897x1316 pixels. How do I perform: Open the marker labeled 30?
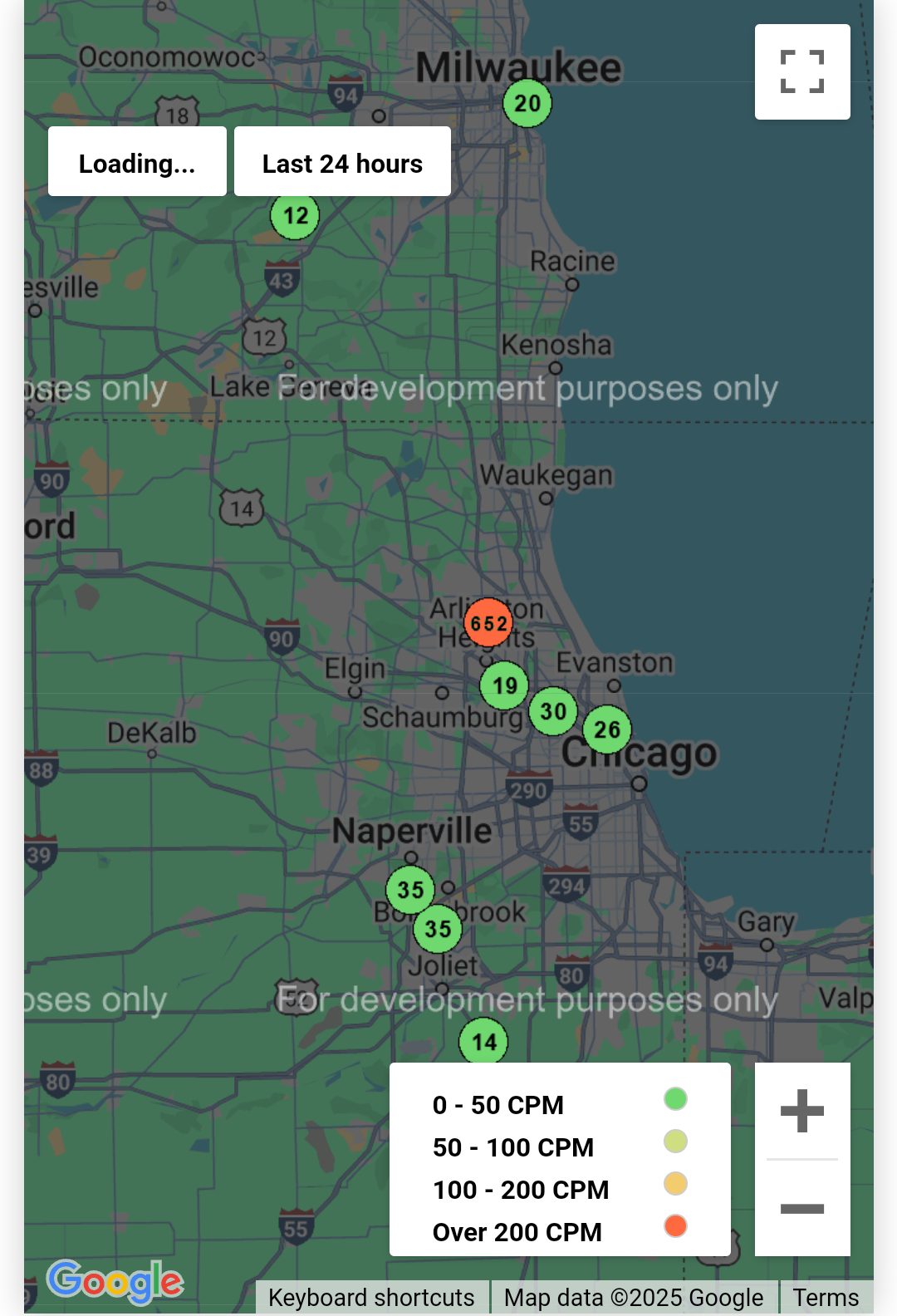pyautogui.click(x=553, y=711)
